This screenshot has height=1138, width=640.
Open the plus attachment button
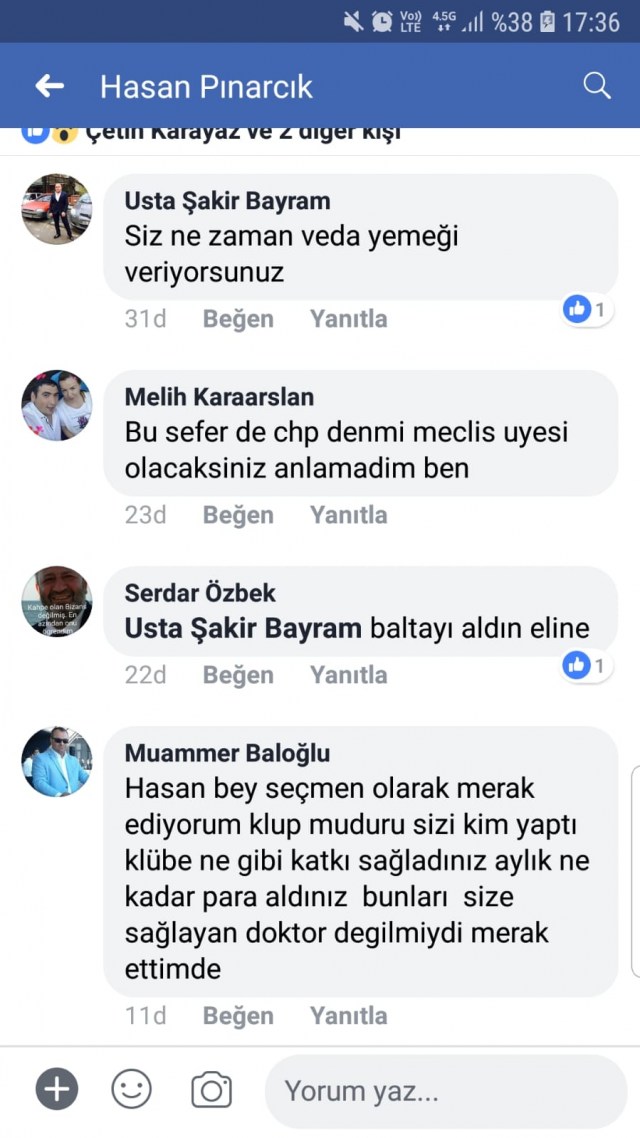coord(57,1089)
